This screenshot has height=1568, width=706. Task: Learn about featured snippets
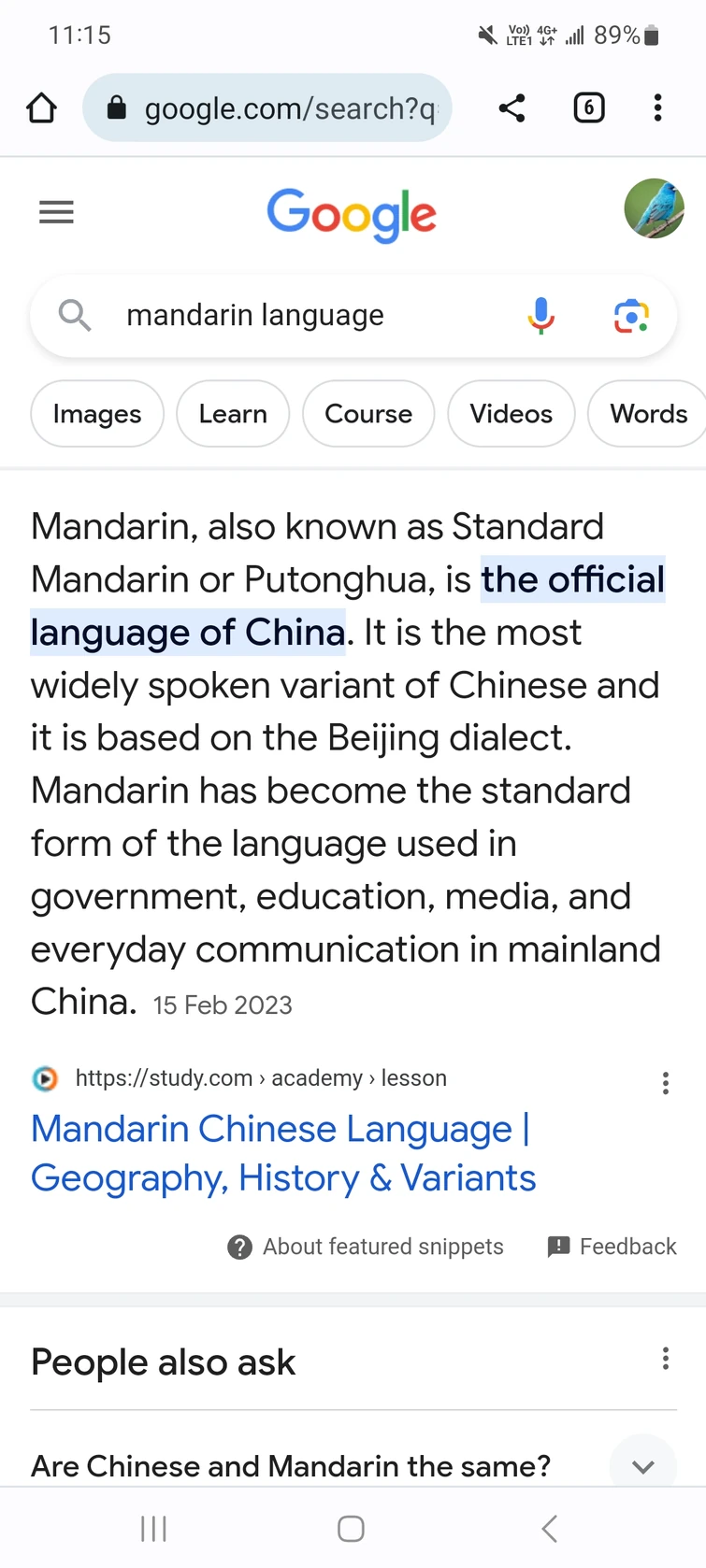(x=366, y=1247)
